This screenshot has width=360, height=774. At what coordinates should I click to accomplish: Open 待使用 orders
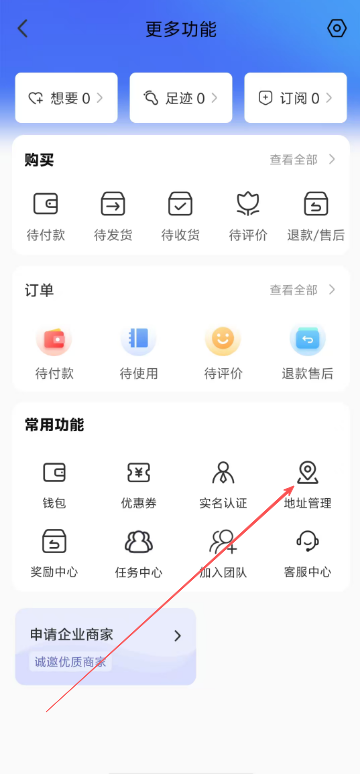point(139,352)
